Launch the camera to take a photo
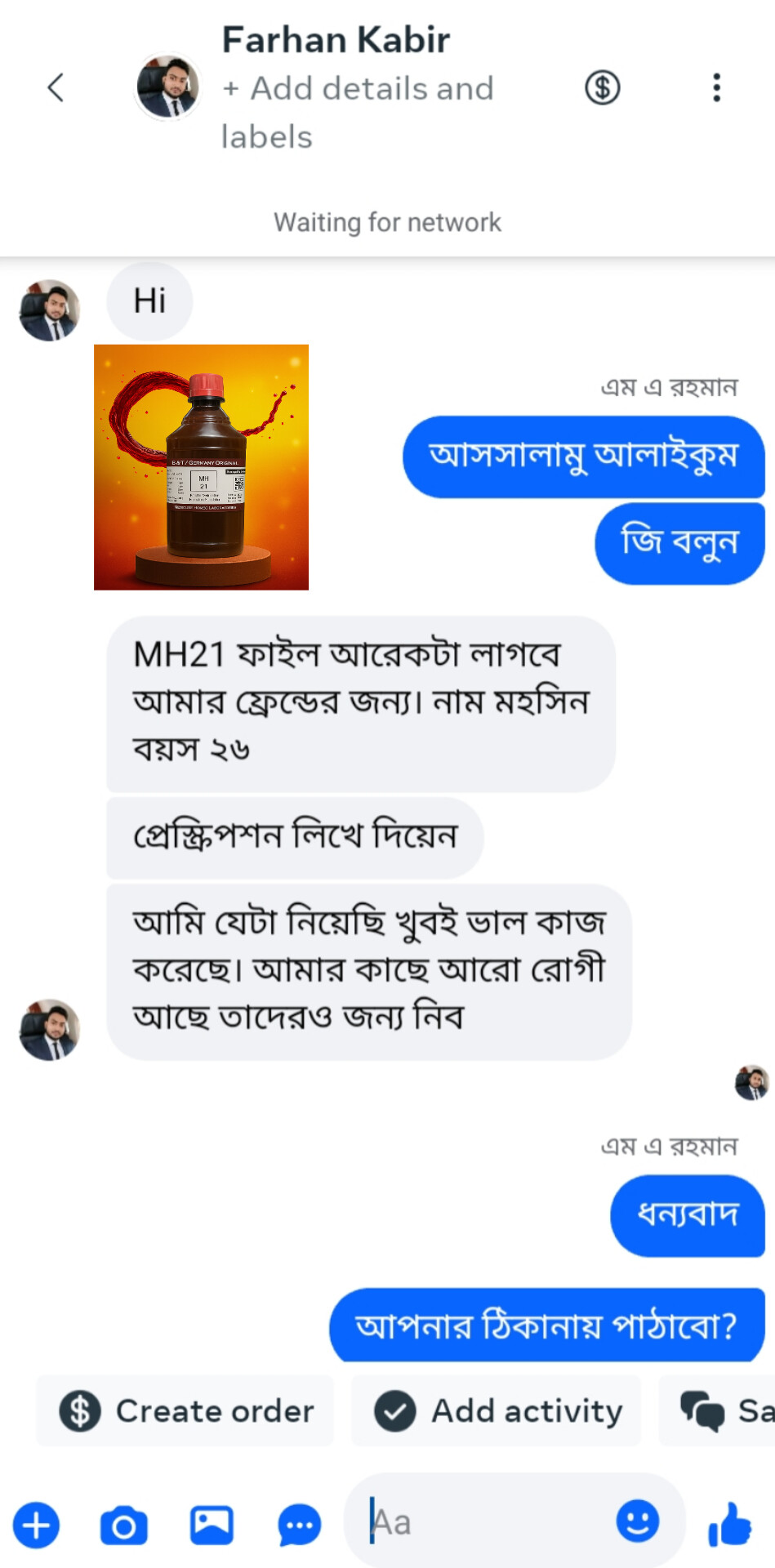Image resolution: width=775 pixels, height=1568 pixels. pos(124,1525)
